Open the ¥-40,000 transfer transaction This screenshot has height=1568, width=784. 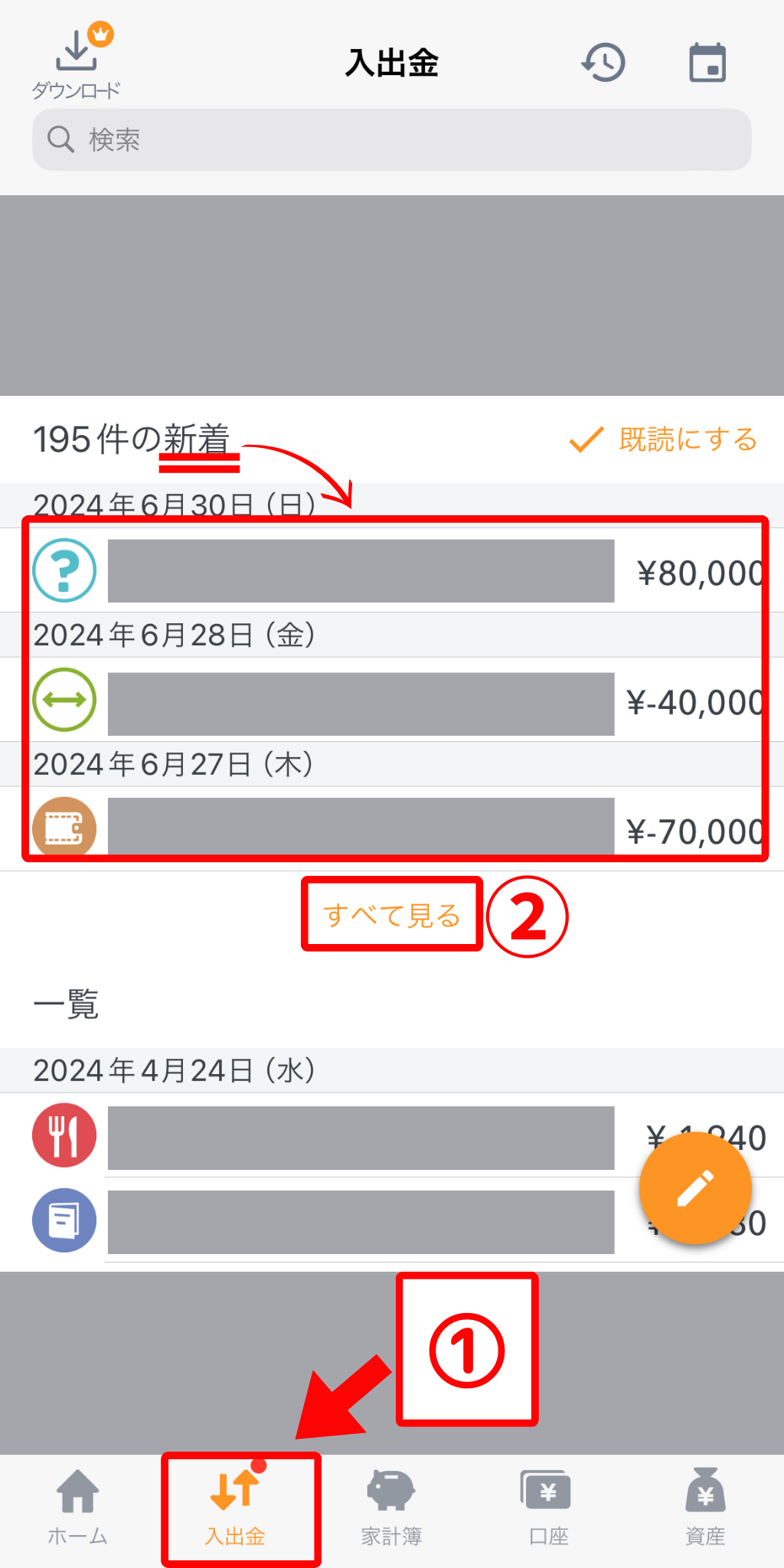coord(392,700)
